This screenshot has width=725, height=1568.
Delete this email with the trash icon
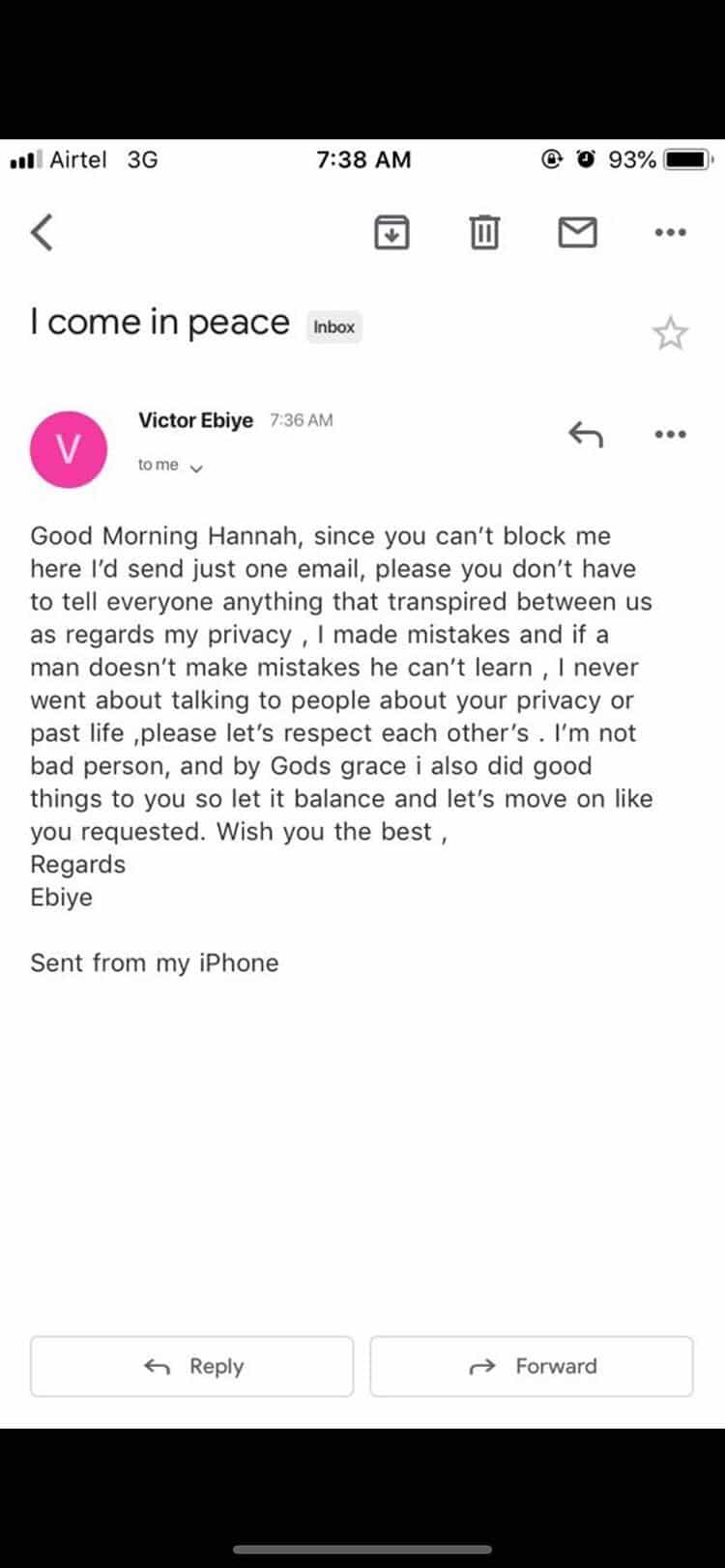[484, 233]
